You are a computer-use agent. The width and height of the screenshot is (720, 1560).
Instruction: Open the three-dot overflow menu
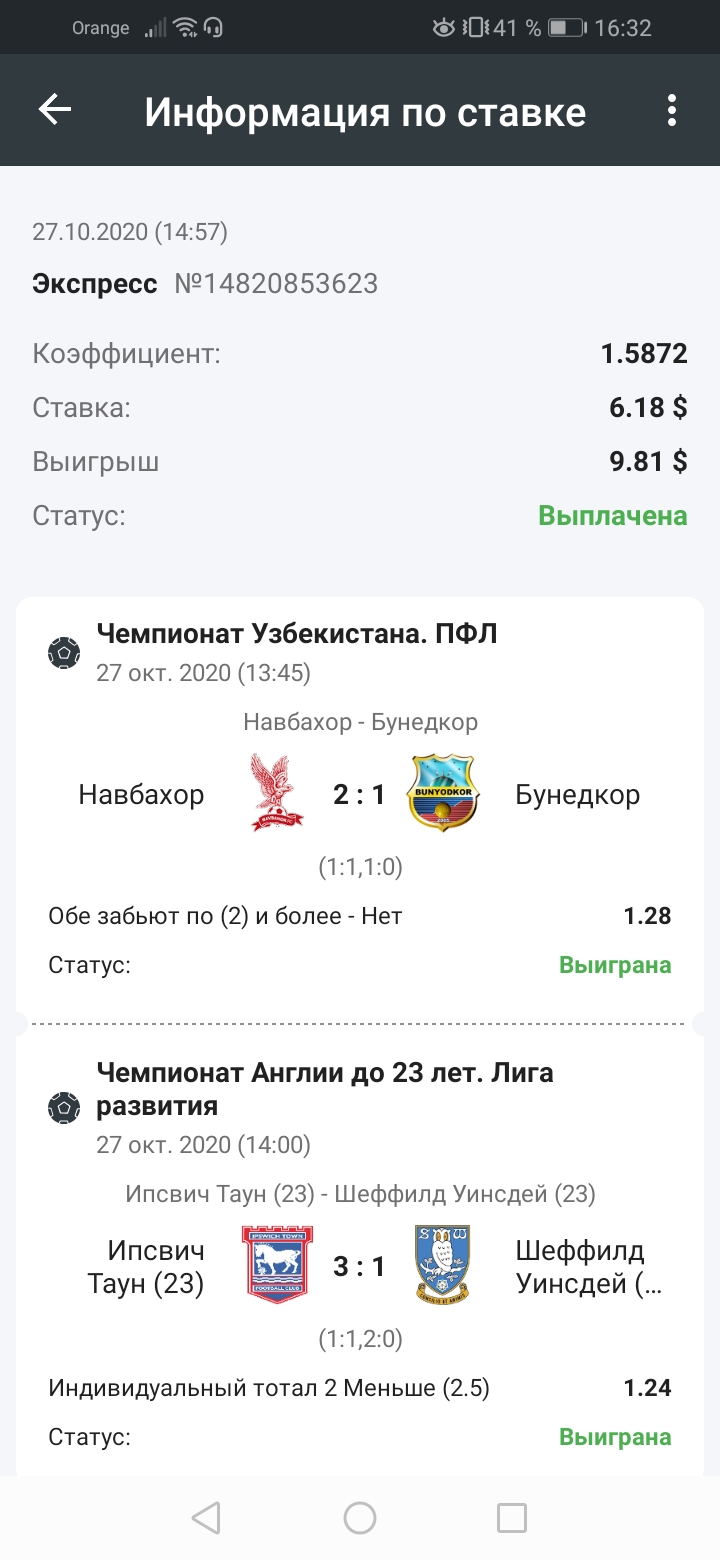(x=672, y=110)
